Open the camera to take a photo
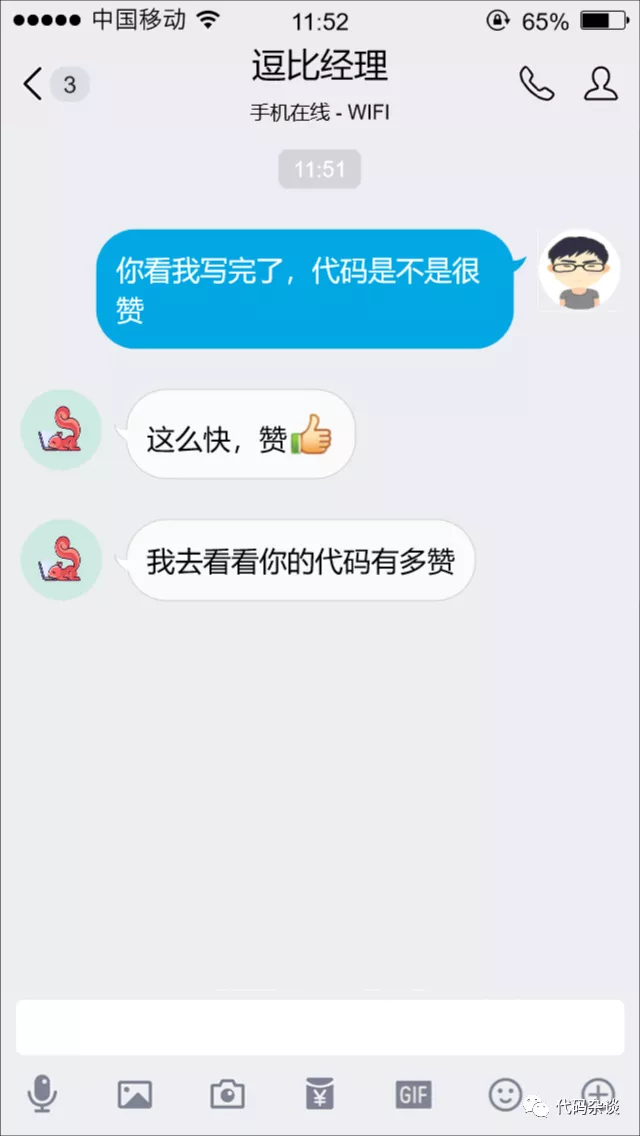Viewport: 640px width, 1136px height. (x=228, y=1094)
